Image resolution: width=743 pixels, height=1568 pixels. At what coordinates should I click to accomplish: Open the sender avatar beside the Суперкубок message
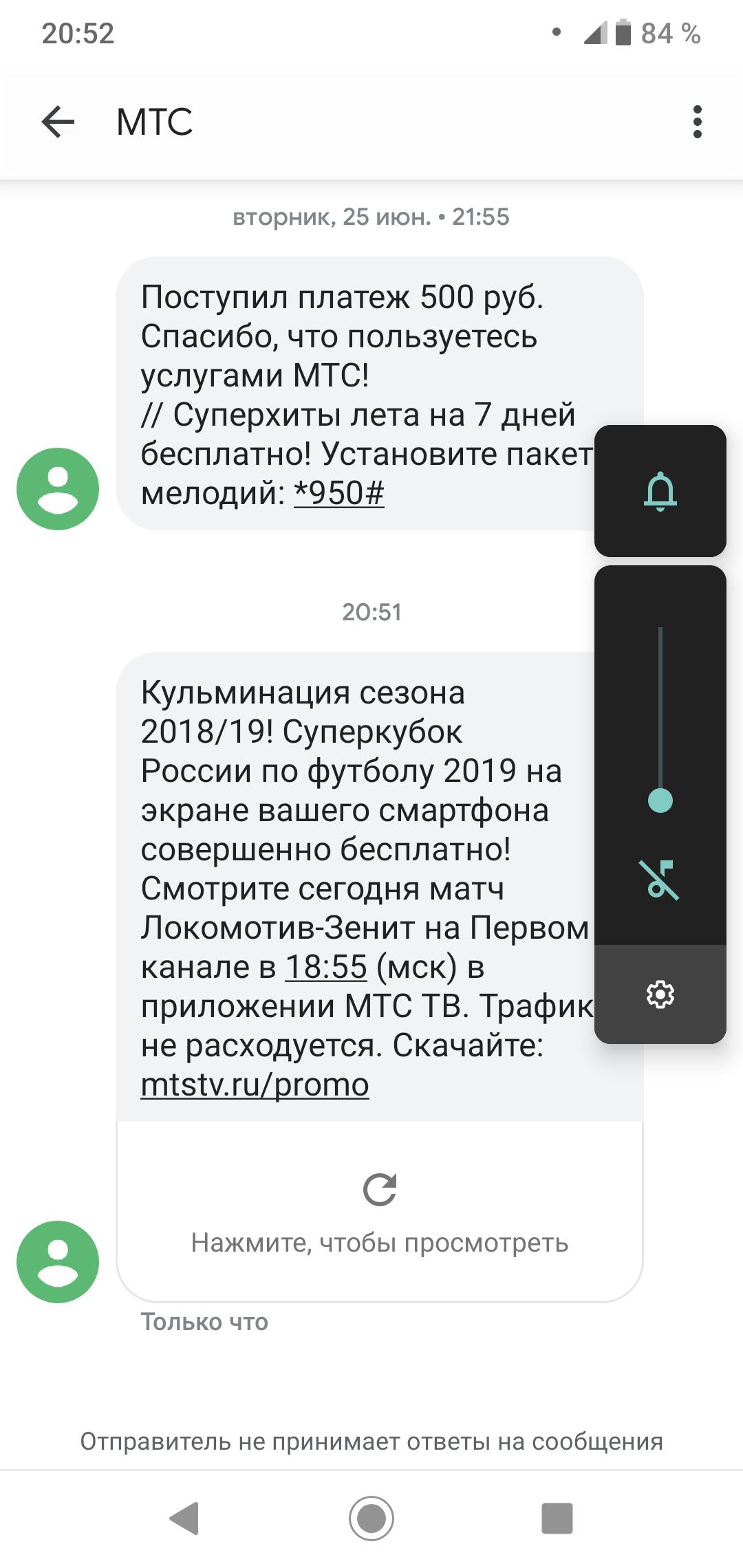pos(58,1261)
